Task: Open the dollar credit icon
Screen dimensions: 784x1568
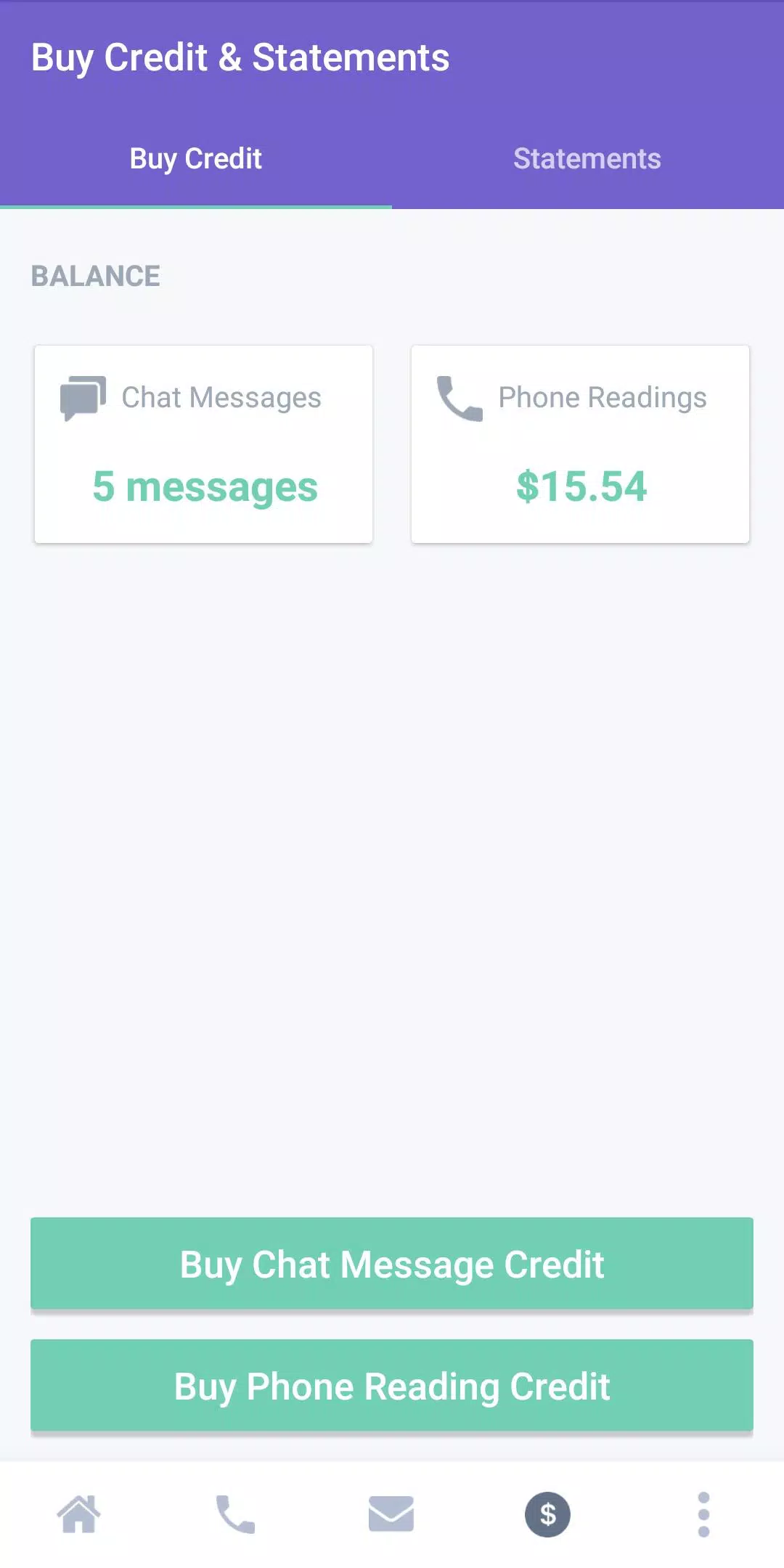Action: point(547,1514)
